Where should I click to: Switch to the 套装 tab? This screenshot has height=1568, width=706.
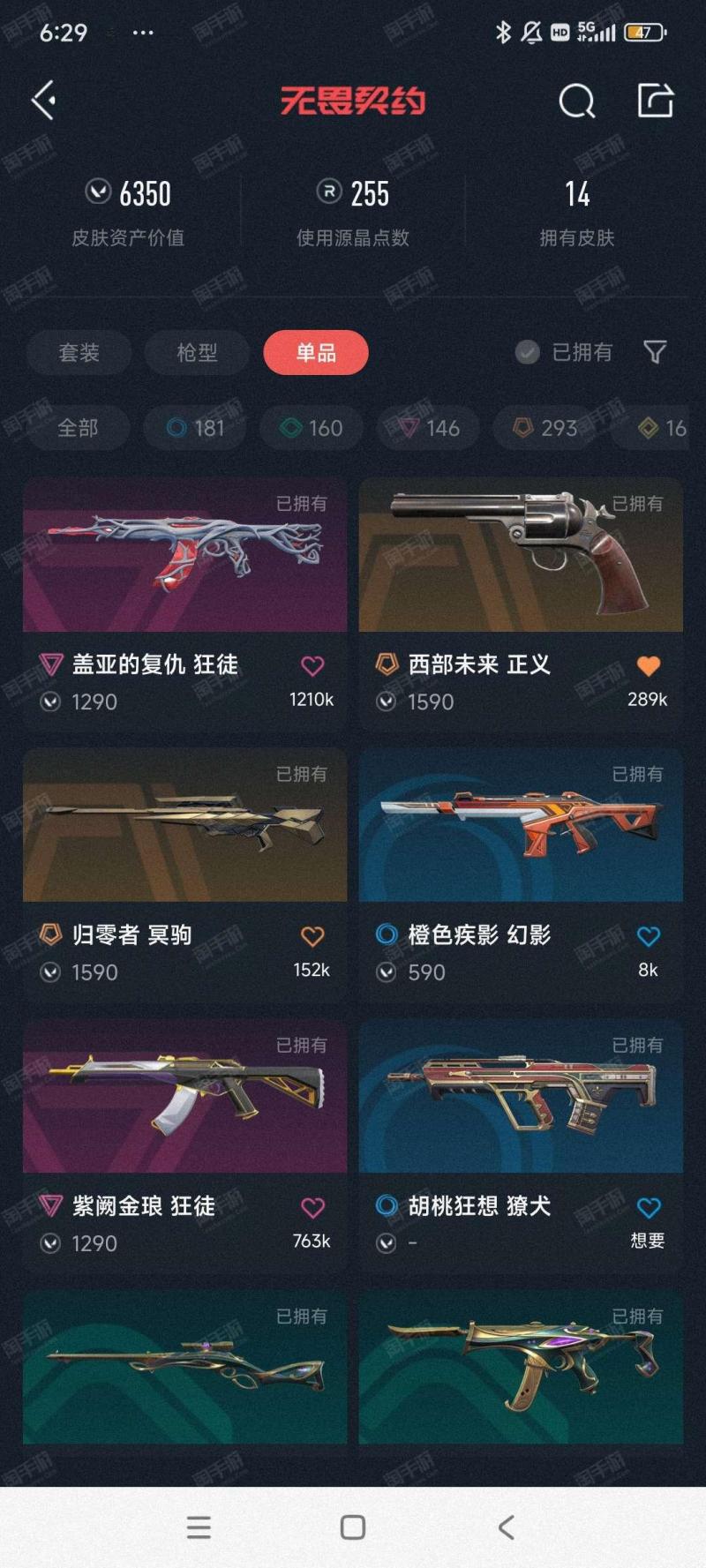point(79,353)
